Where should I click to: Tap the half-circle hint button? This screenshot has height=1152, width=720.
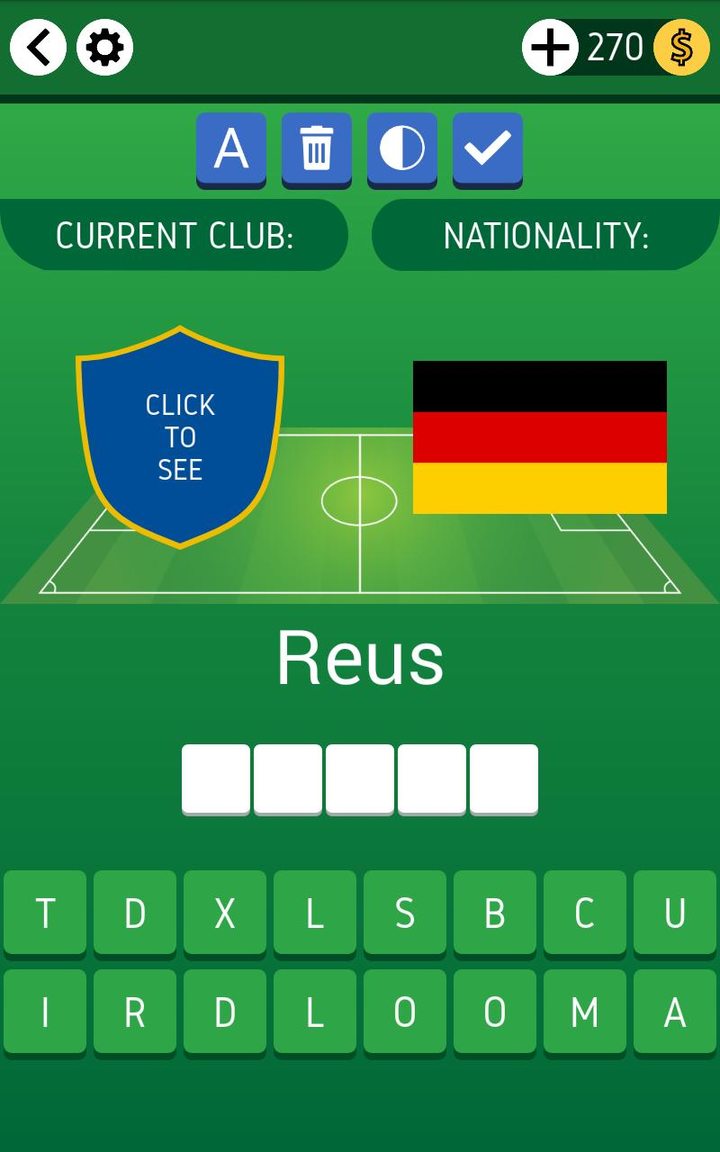click(402, 149)
